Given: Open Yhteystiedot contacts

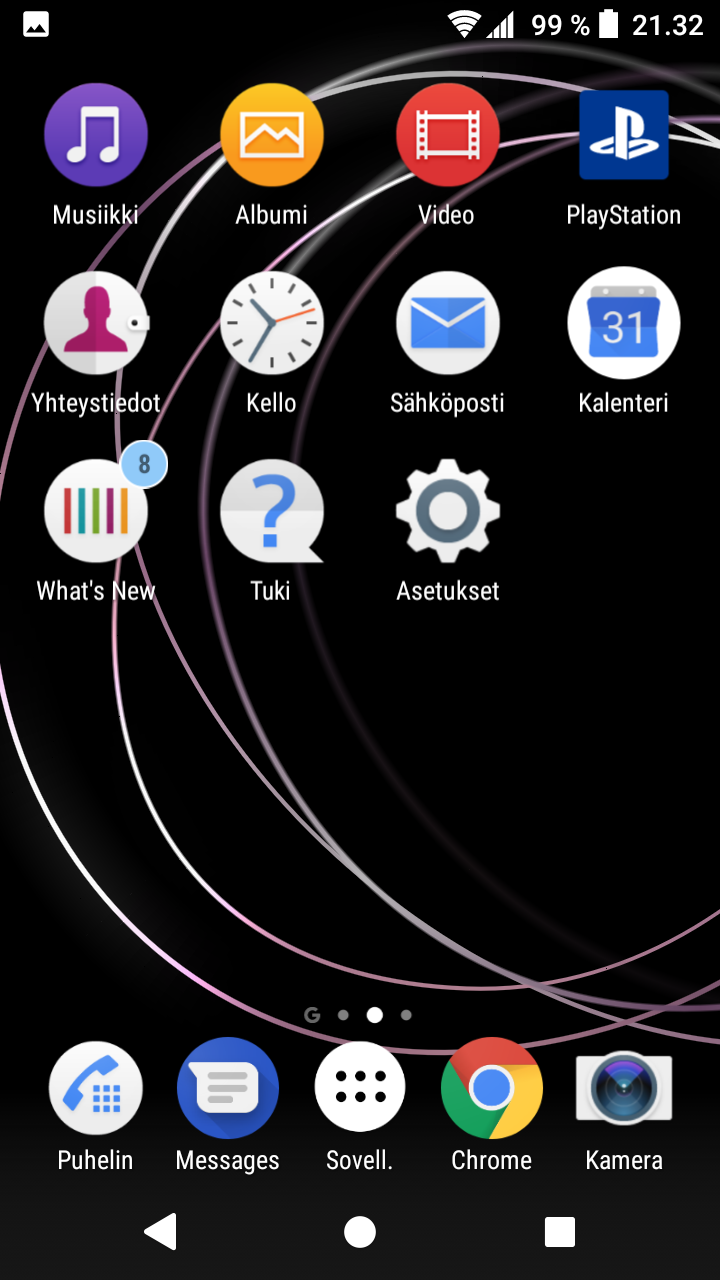Looking at the screenshot, I should click(x=96, y=324).
